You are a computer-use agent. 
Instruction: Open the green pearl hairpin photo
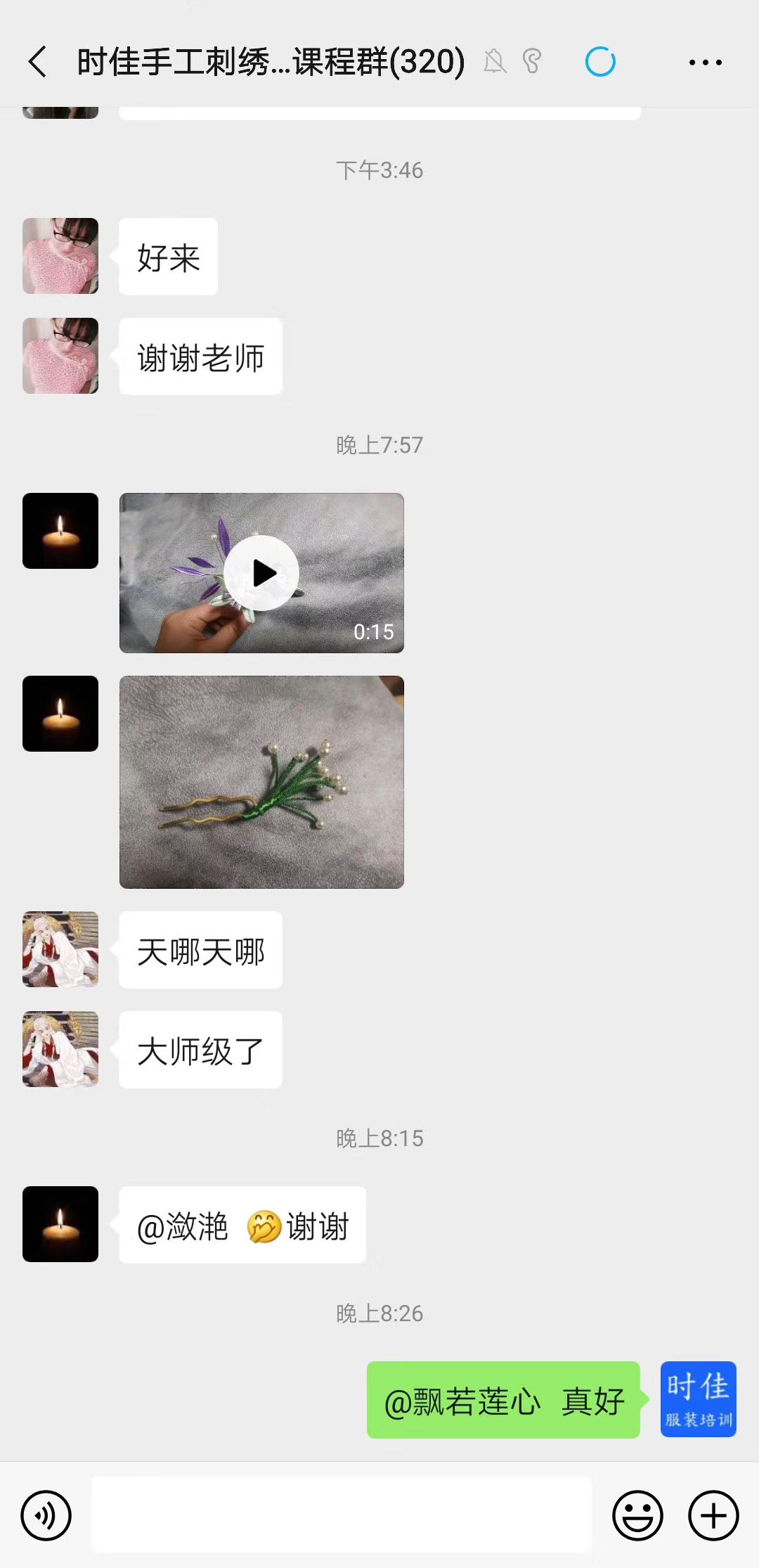(x=261, y=782)
